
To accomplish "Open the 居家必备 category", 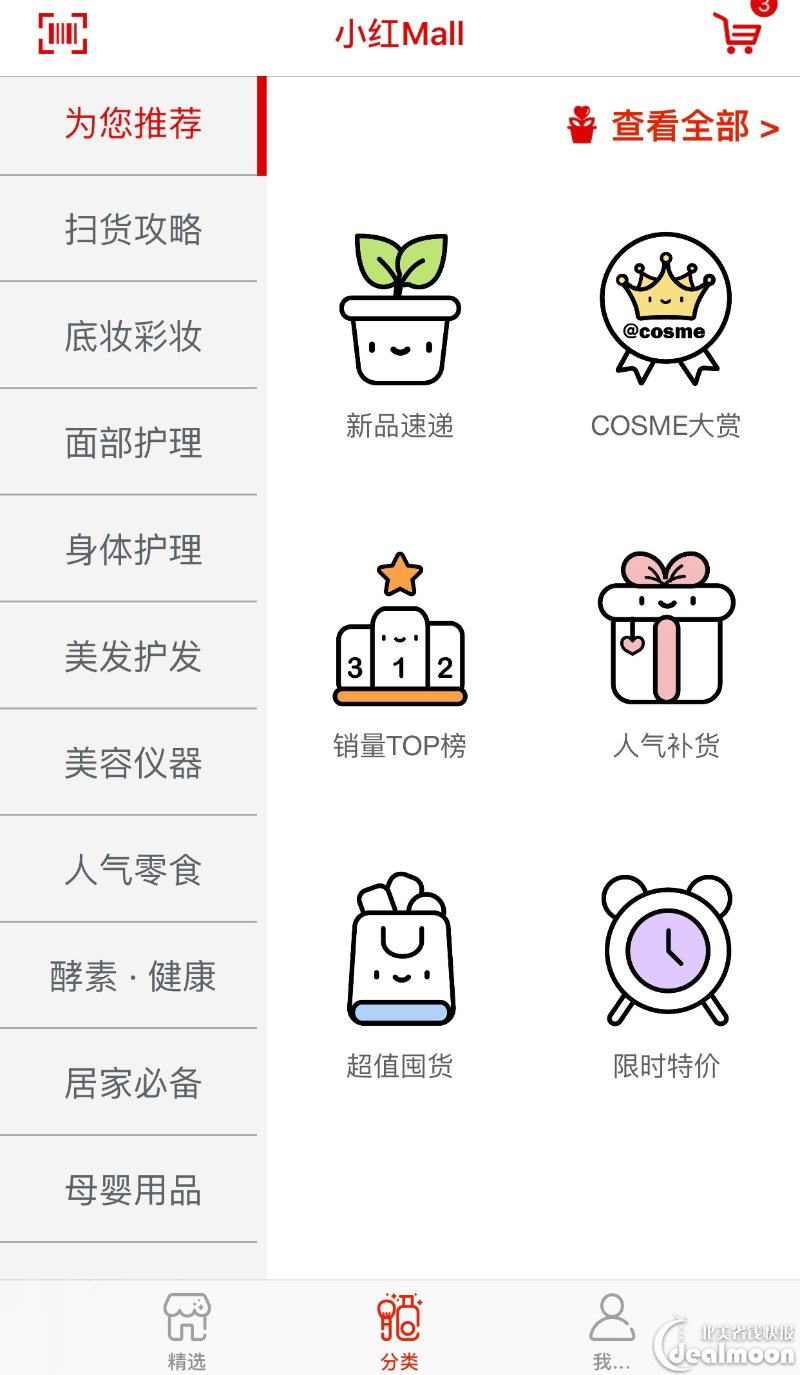I will pos(133,1083).
